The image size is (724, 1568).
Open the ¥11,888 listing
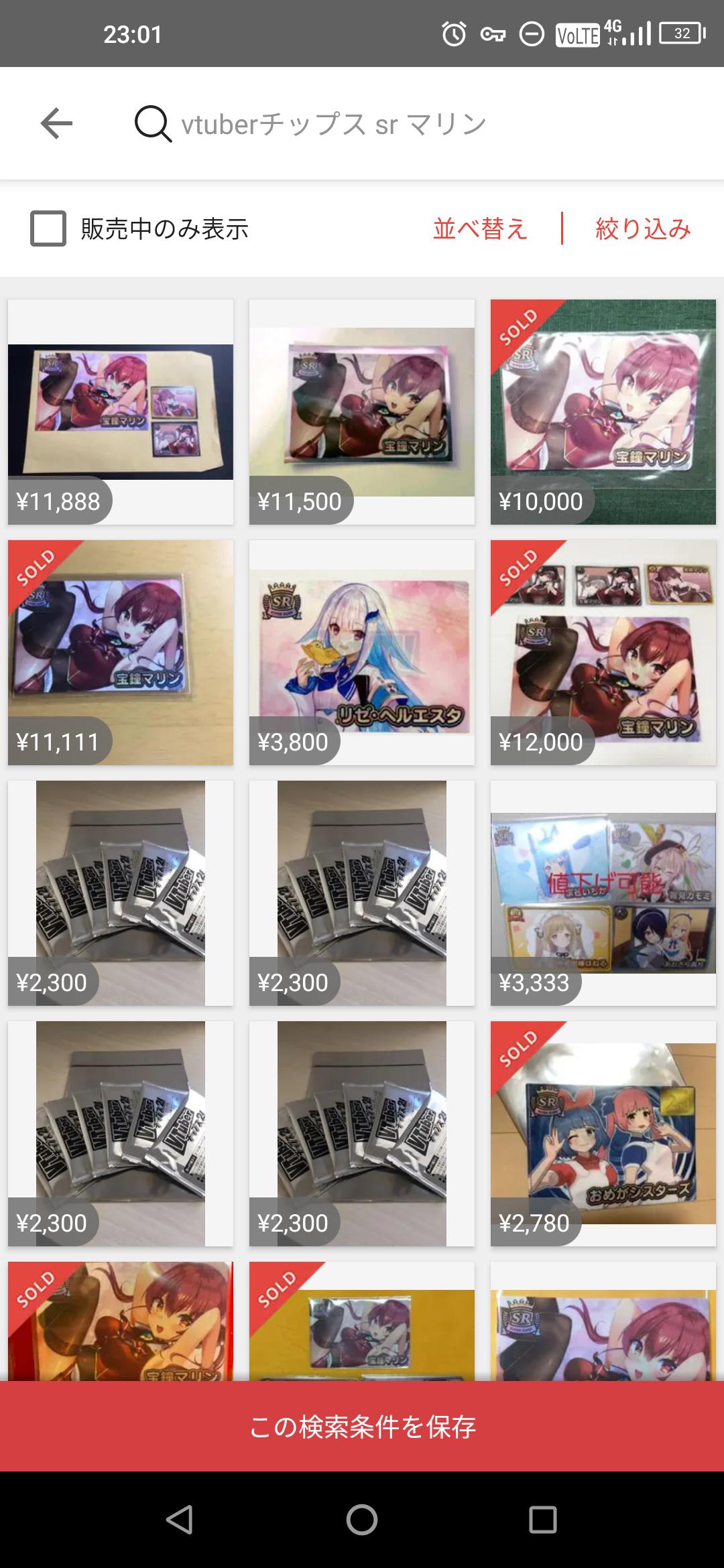coord(121,412)
